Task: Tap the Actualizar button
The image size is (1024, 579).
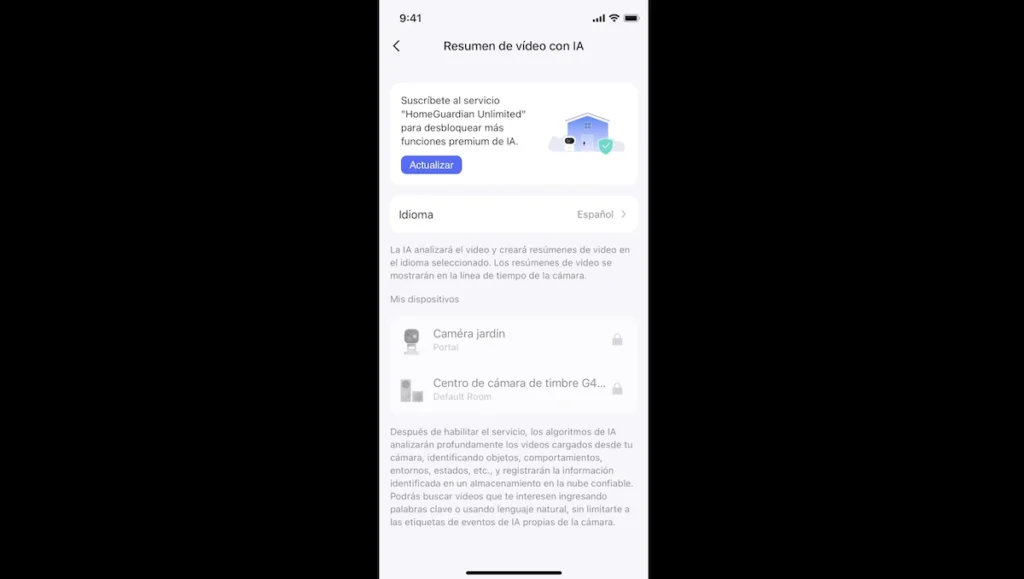Action: pos(431,165)
